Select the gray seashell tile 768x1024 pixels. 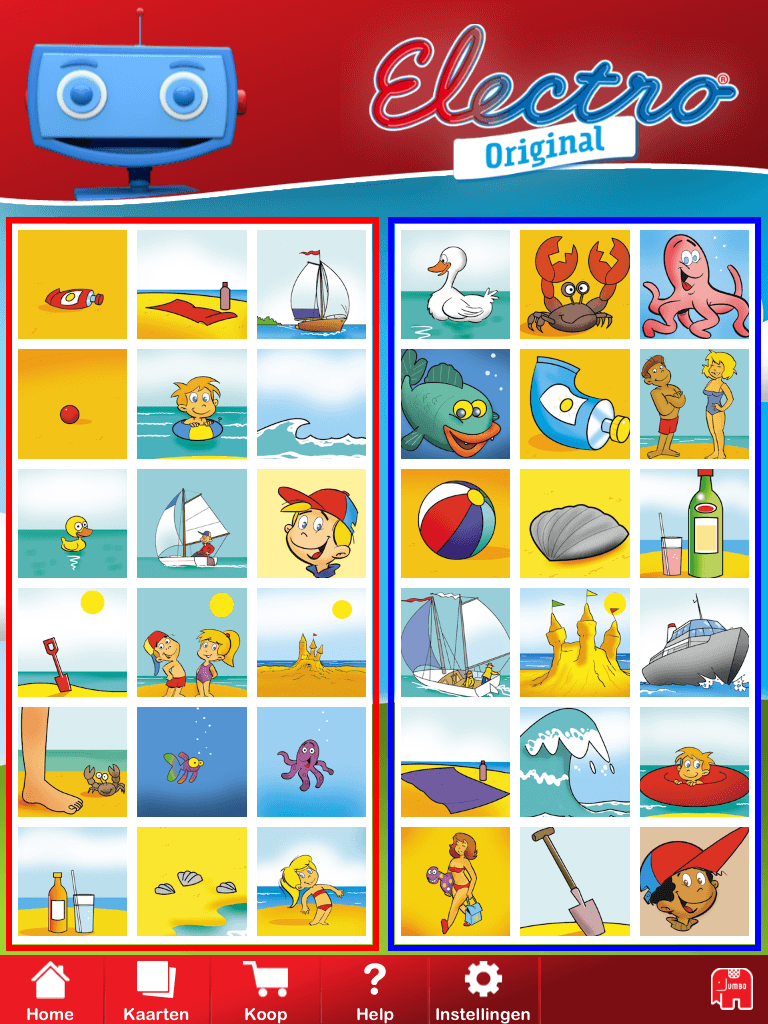575,523
